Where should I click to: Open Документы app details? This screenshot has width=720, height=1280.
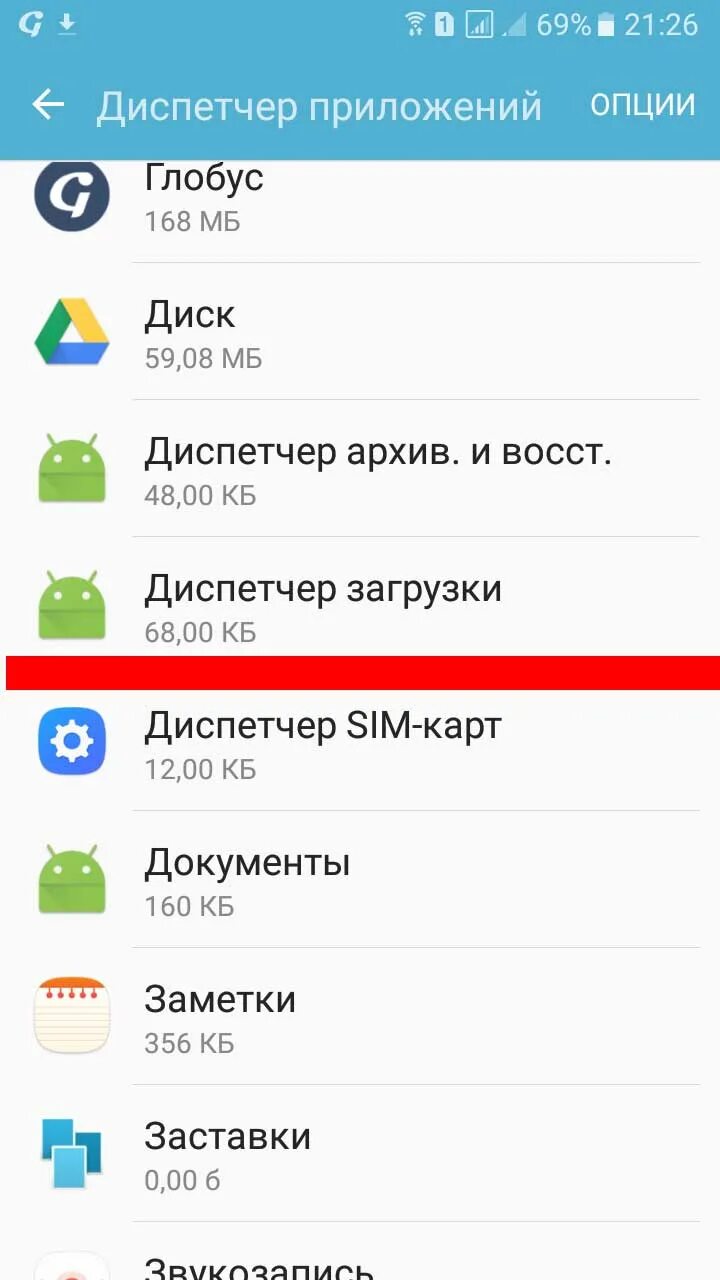pyautogui.click(x=360, y=880)
